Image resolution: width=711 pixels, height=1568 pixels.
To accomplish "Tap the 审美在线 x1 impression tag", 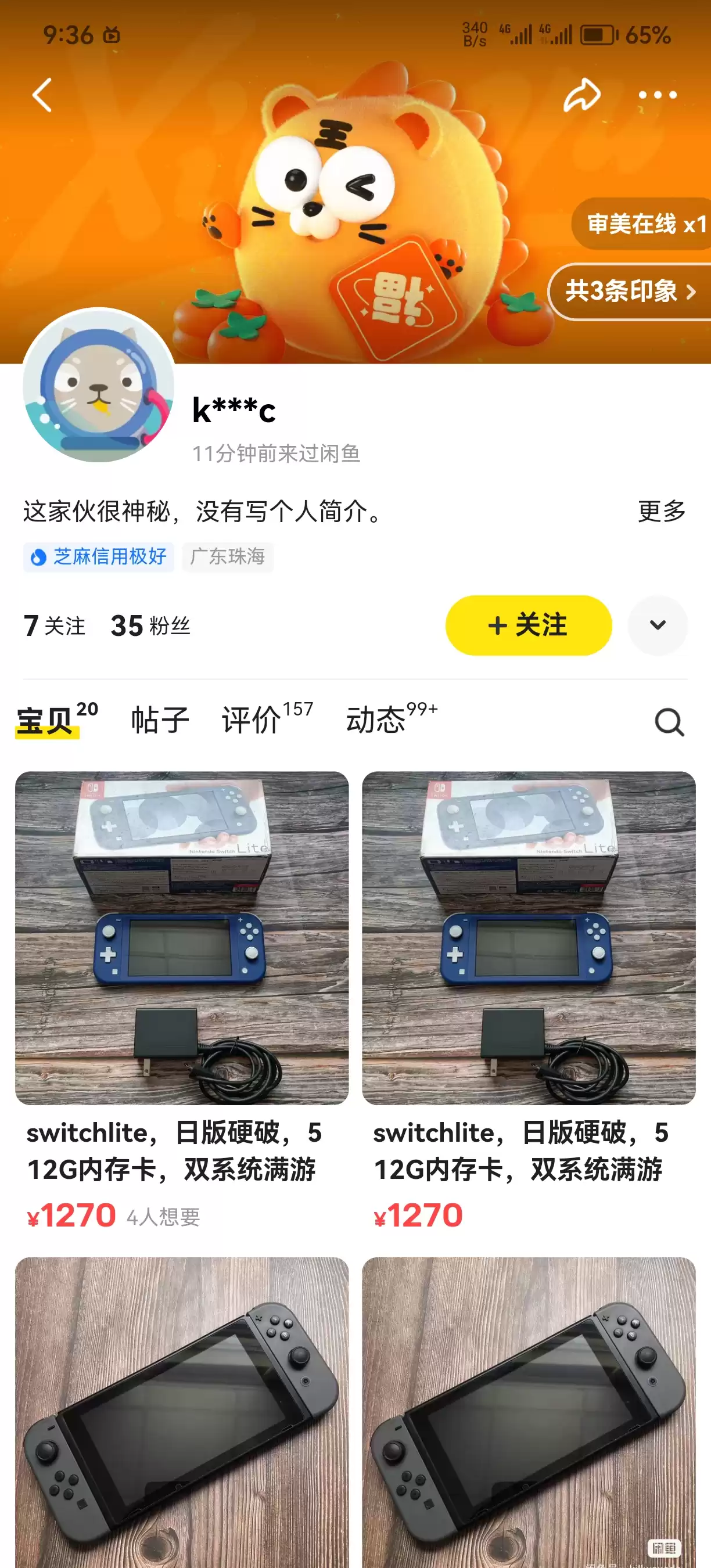I will 644,225.
